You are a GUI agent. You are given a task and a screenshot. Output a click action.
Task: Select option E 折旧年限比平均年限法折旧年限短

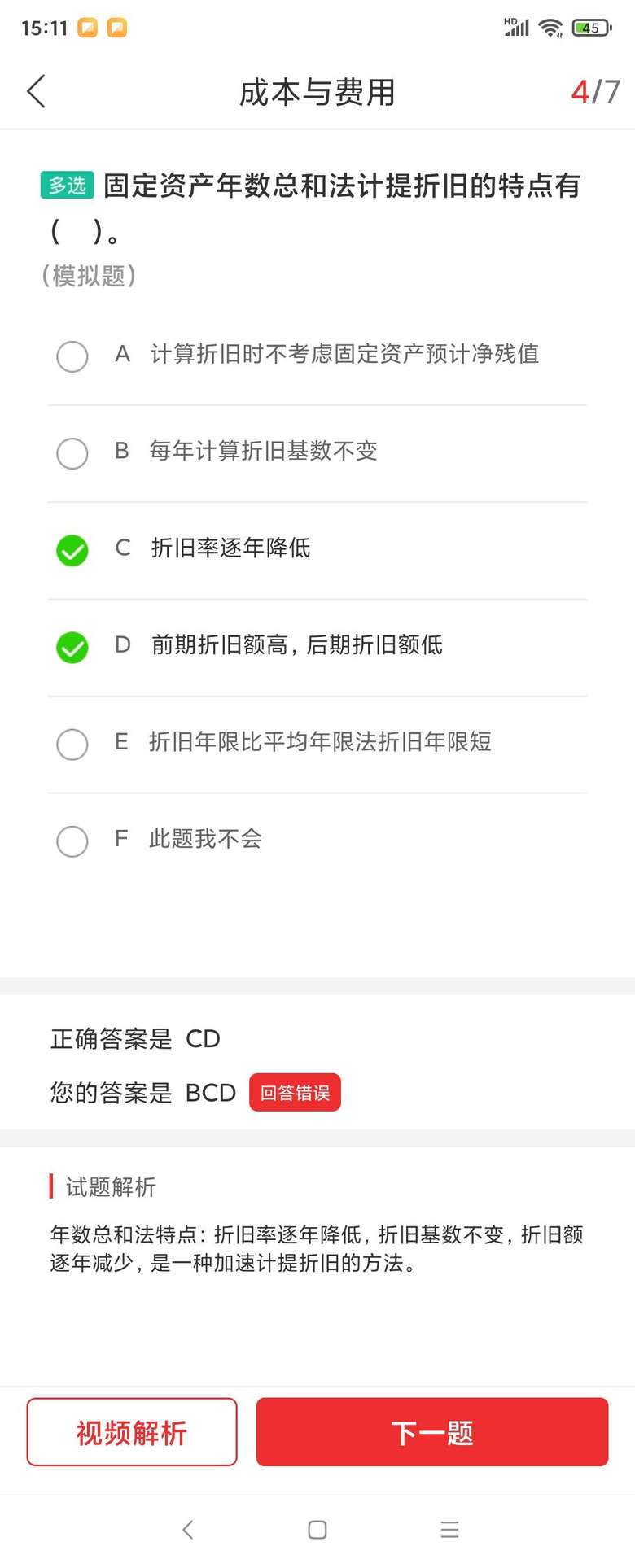[x=72, y=744]
